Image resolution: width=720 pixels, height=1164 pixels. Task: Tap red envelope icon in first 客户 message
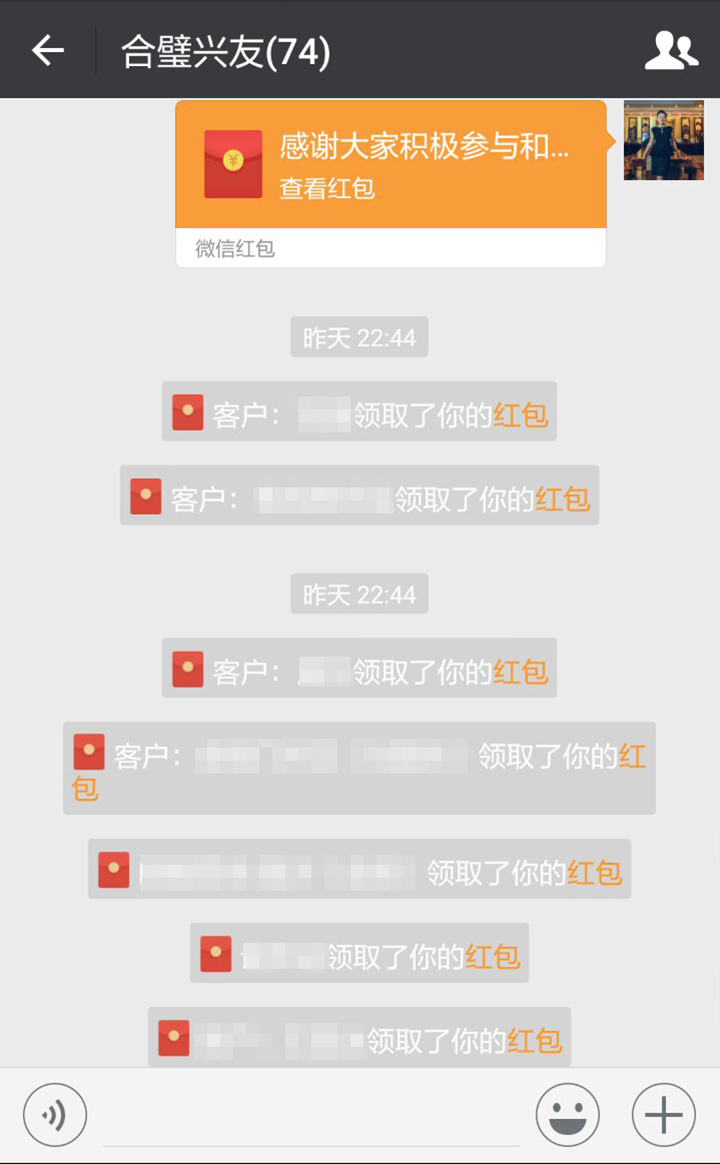point(190,411)
